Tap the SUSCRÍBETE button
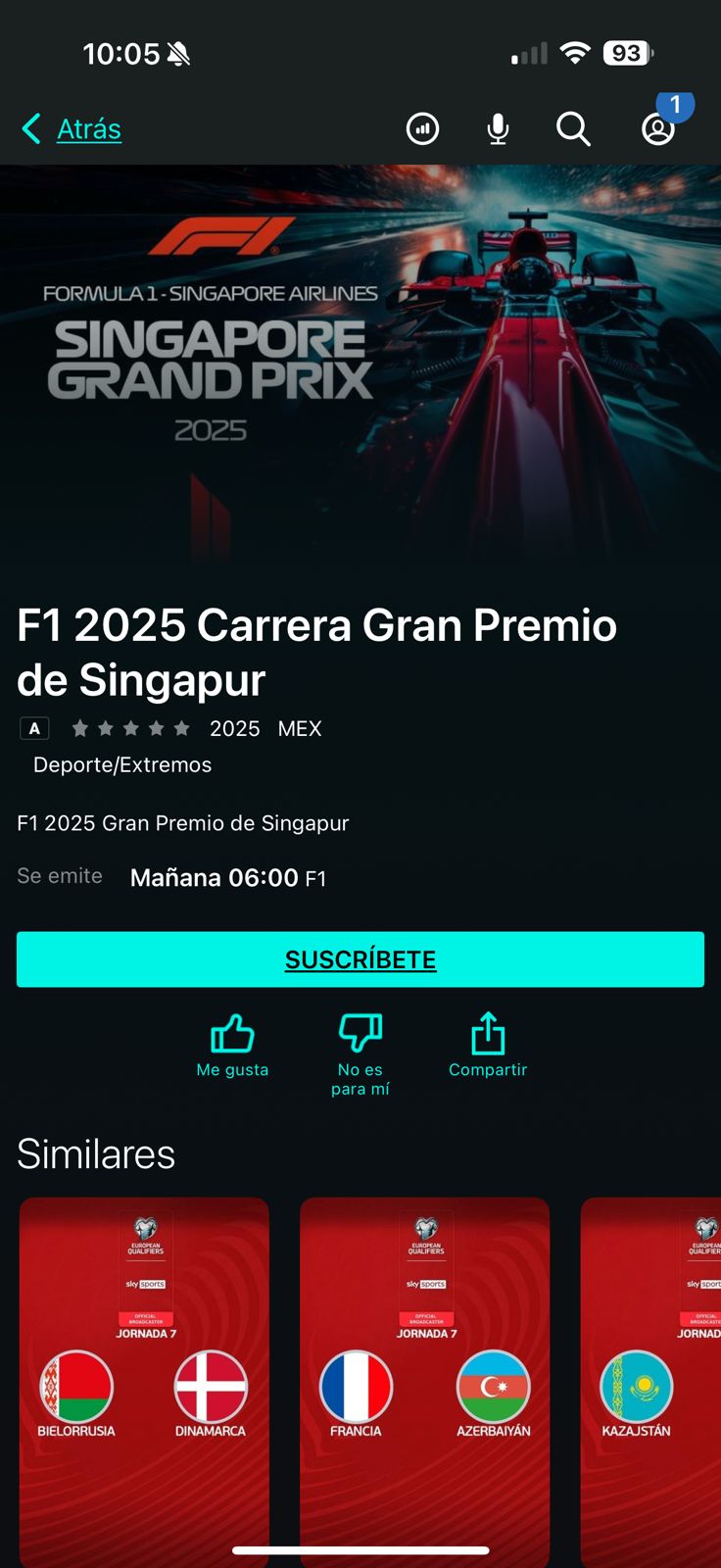Viewport: 721px width, 1568px height. tap(360, 959)
